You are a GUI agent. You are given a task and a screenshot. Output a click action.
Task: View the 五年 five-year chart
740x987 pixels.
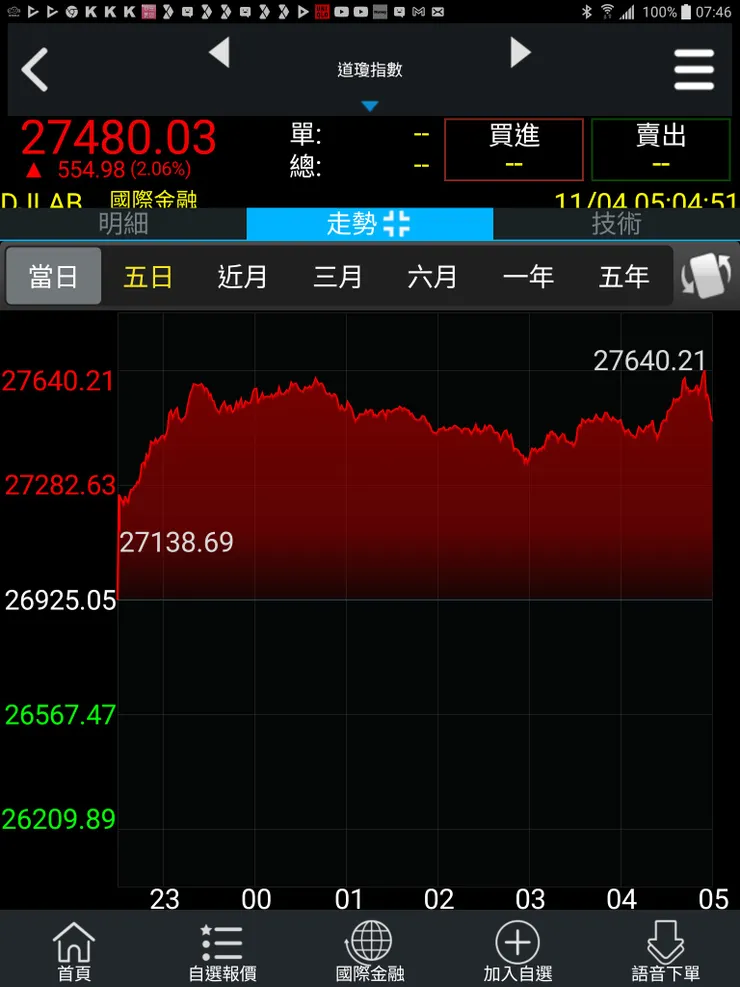coord(624,276)
